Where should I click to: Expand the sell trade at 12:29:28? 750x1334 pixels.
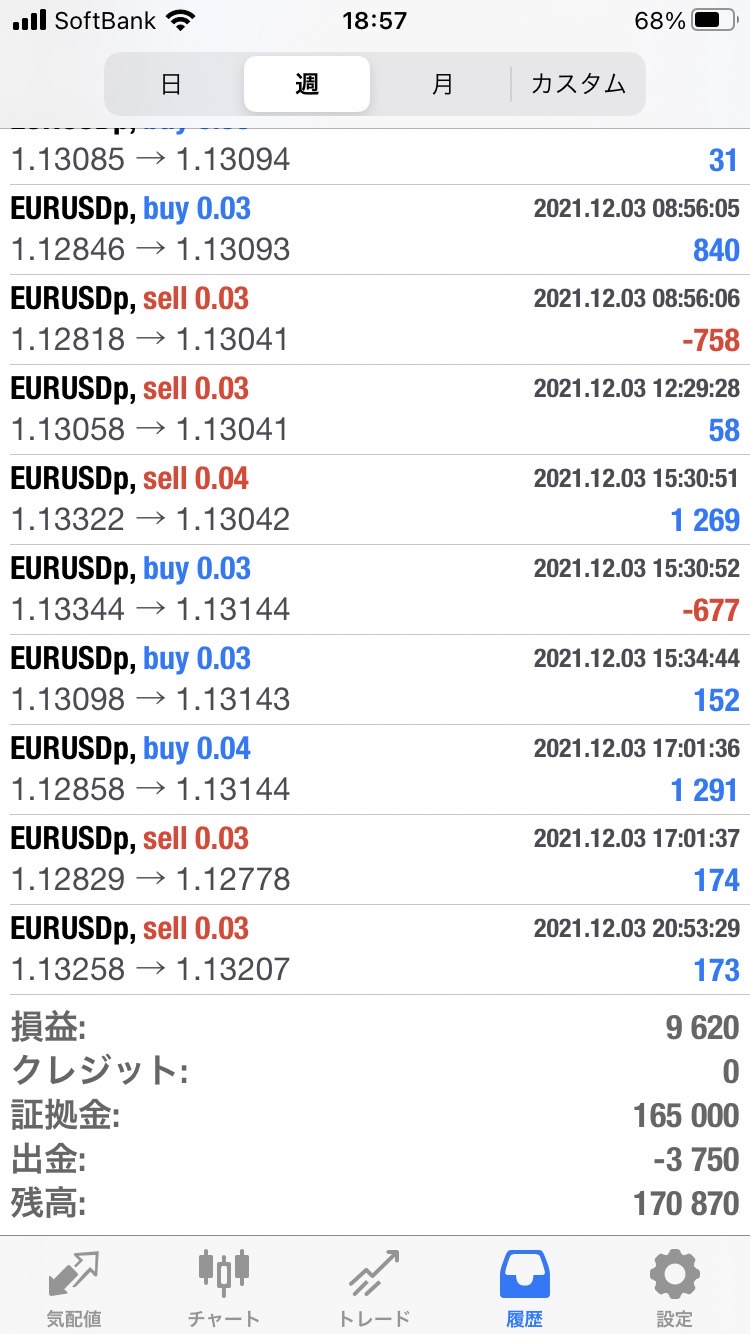coord(375,410)
